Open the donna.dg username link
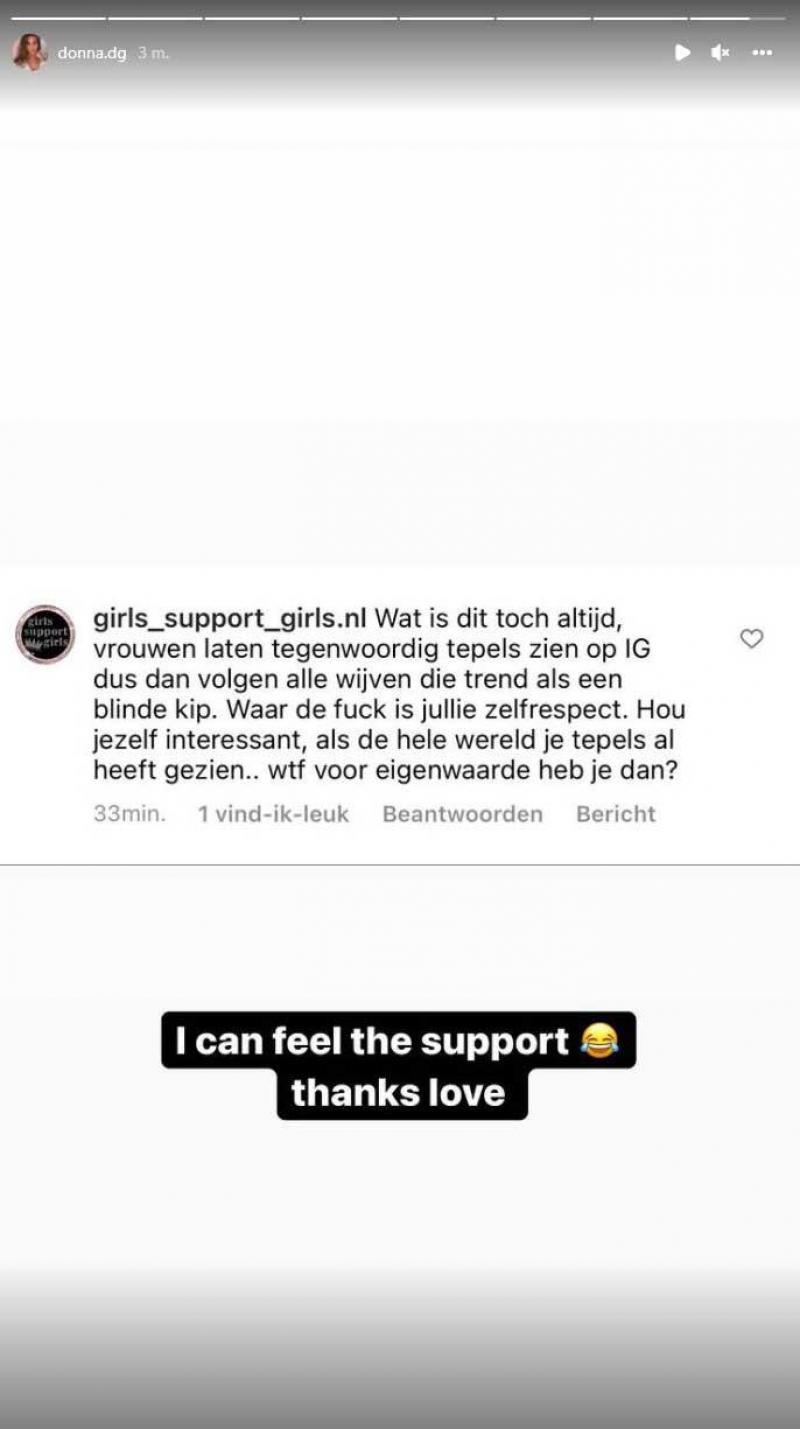This screenshot has width=800, height=1429. (91, 54)
